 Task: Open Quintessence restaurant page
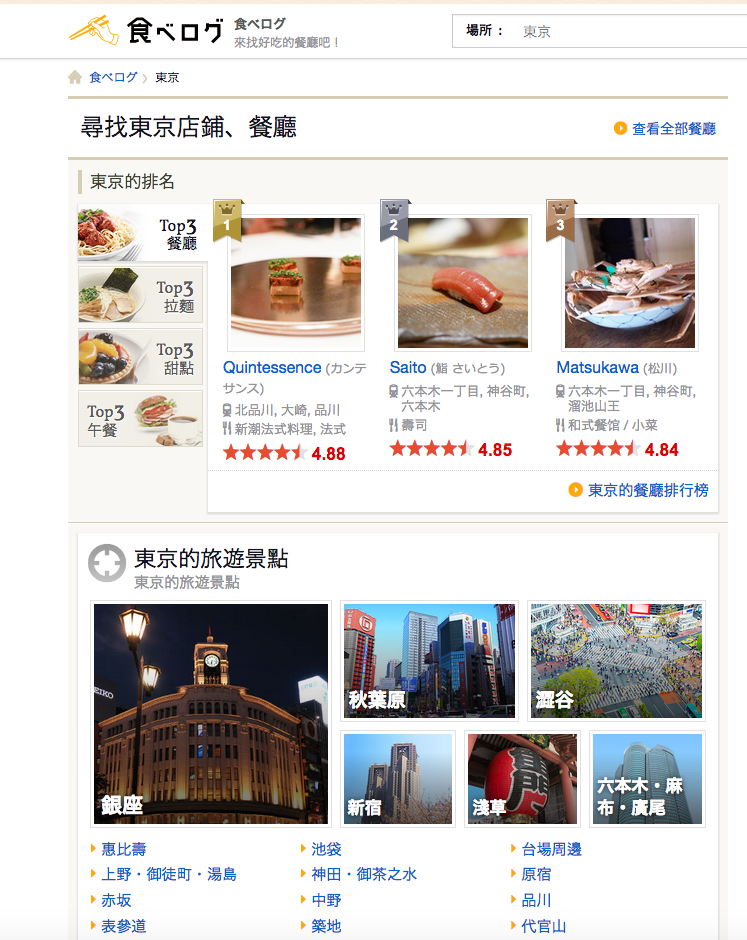[x=272, y=368]
